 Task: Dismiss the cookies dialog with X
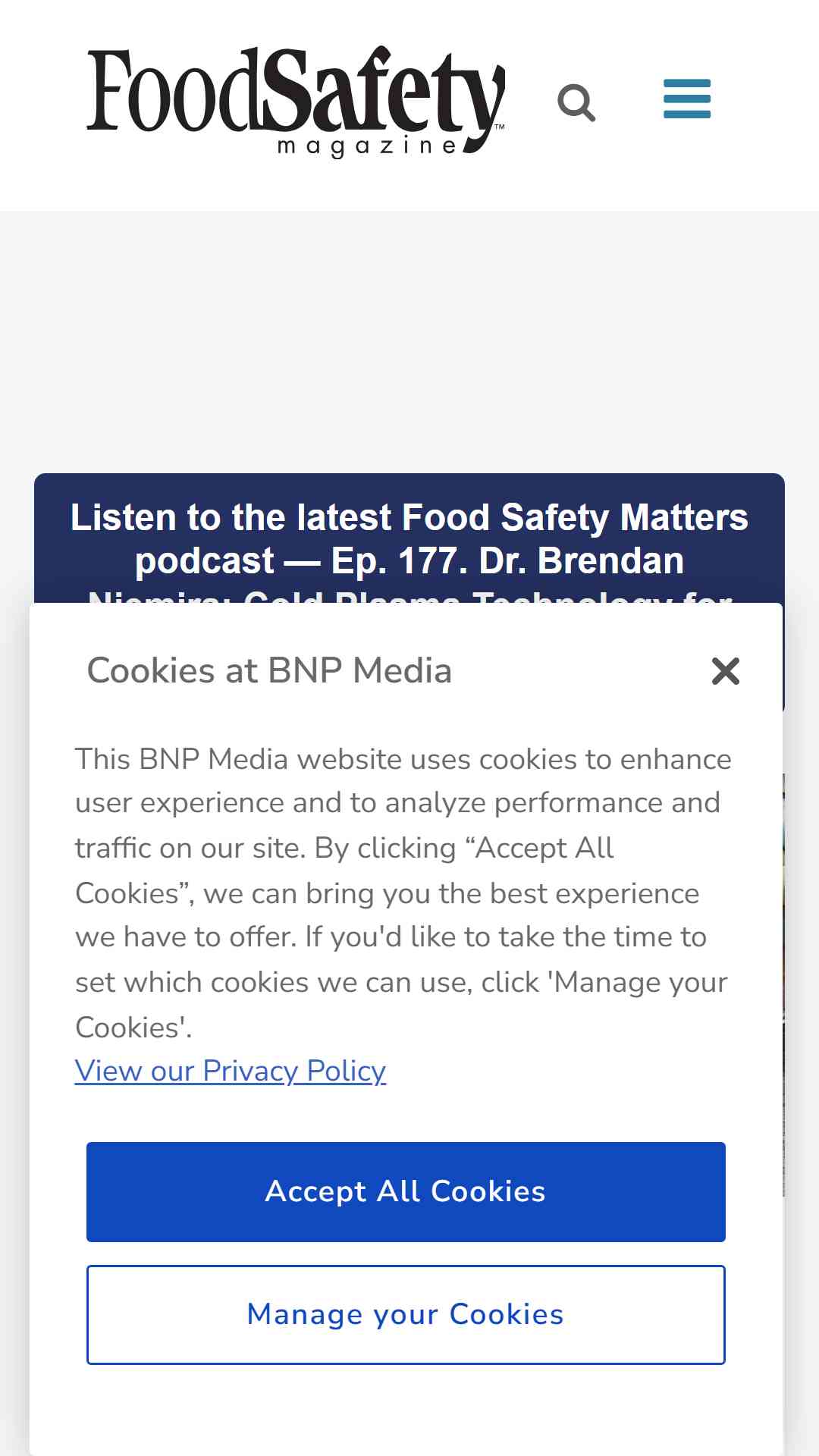tap(726, 671)
